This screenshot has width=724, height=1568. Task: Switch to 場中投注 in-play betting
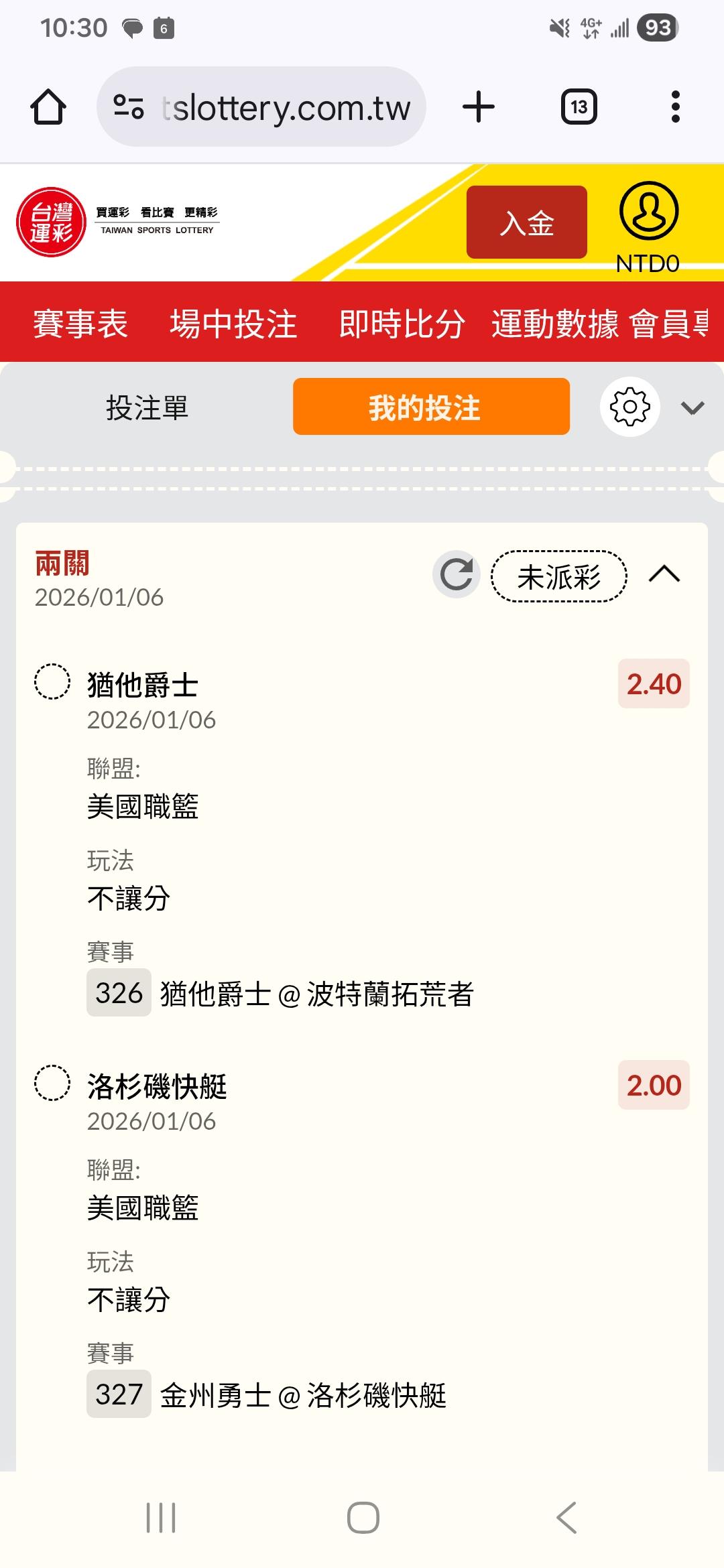pyautogui.click(x=233, y=324)
